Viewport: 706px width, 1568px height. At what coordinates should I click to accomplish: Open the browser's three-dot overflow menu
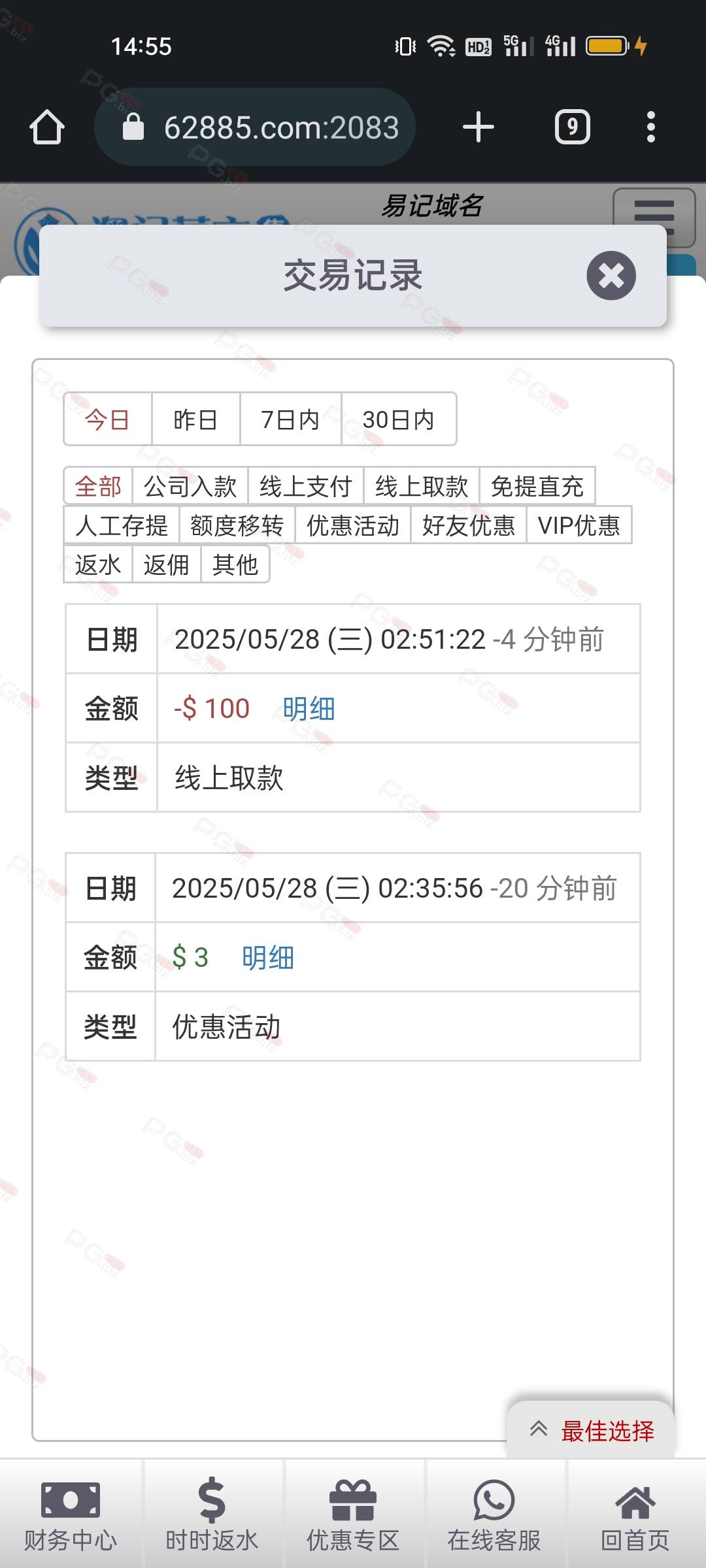pos(650,127)
